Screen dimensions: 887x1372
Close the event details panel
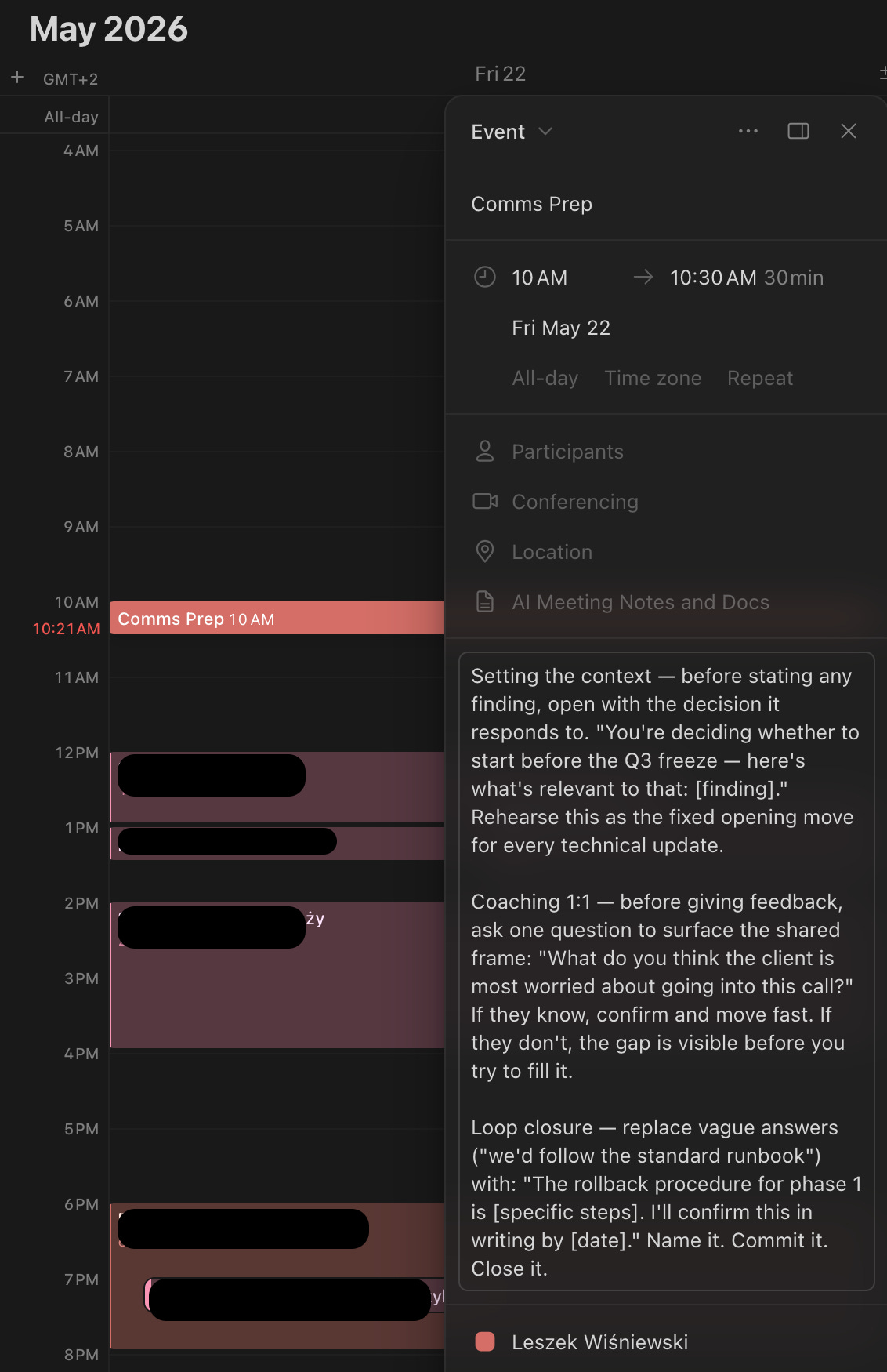point(848,131)
